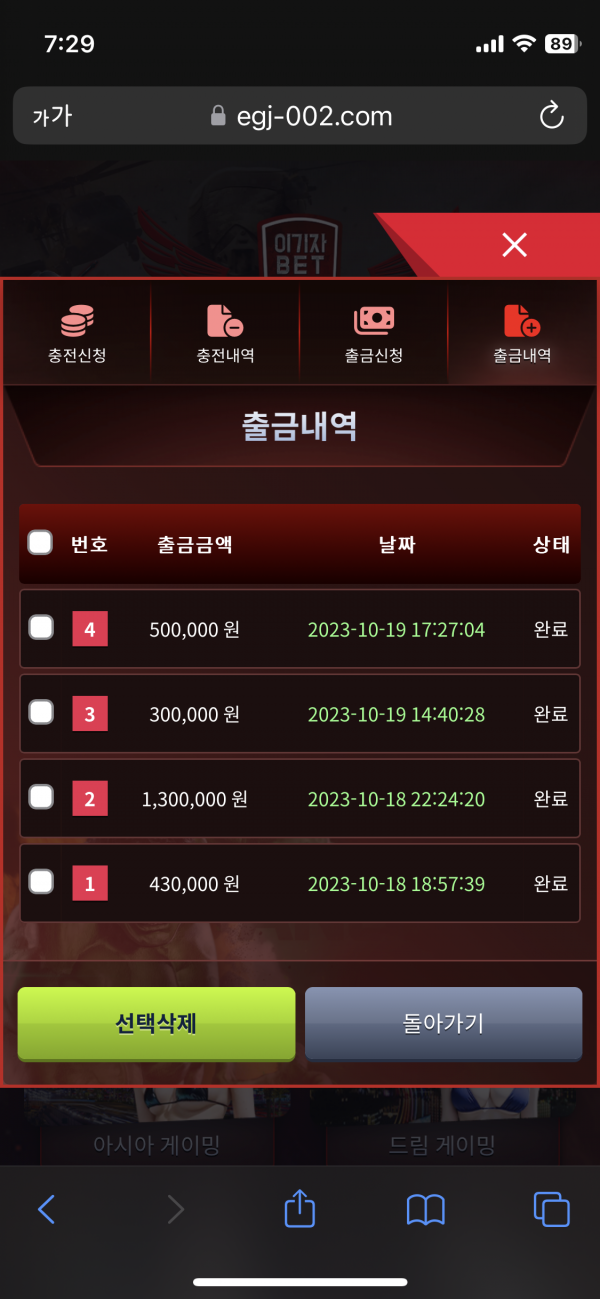Tap the egj-002.com address bar

[300, 117]
